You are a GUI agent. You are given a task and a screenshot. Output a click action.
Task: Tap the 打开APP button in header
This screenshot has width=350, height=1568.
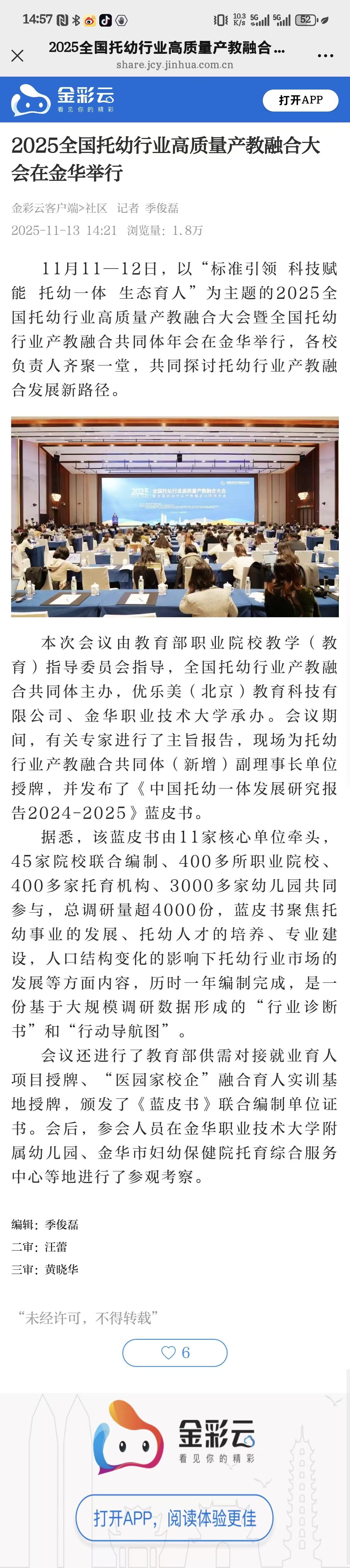pyautogui.click(x=300, y=100)
